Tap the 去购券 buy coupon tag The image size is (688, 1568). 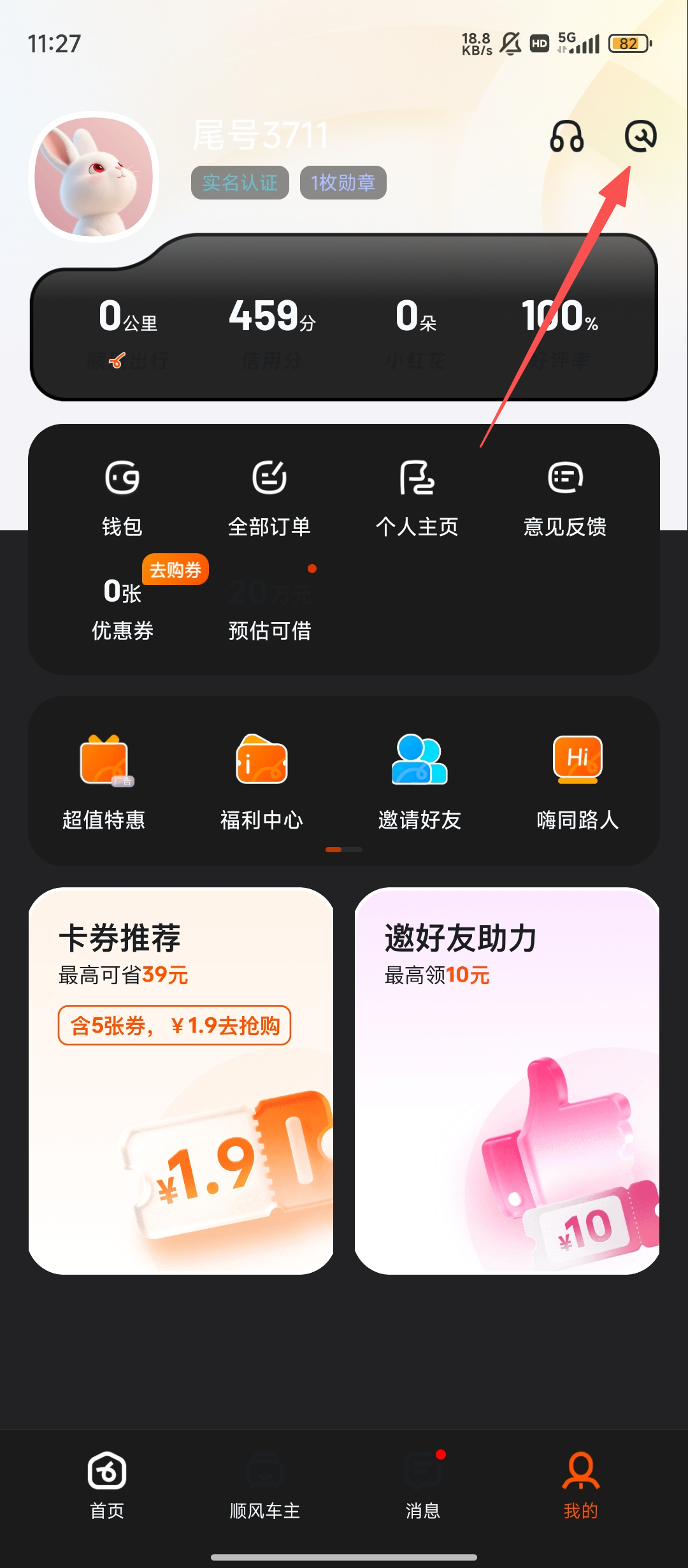pos(175,569)
